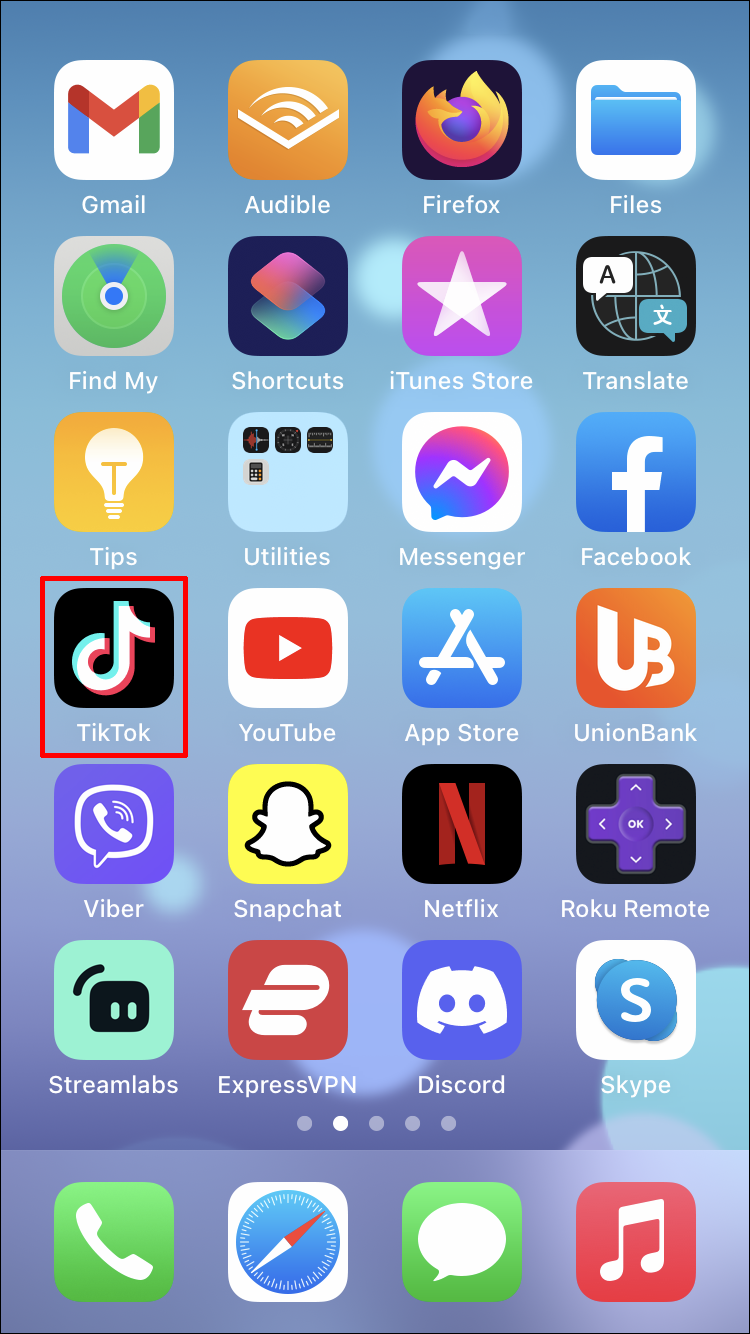Launch Find My
Image resolution: width=750 pixels, height=1334 pixels.
coord(114,296)
